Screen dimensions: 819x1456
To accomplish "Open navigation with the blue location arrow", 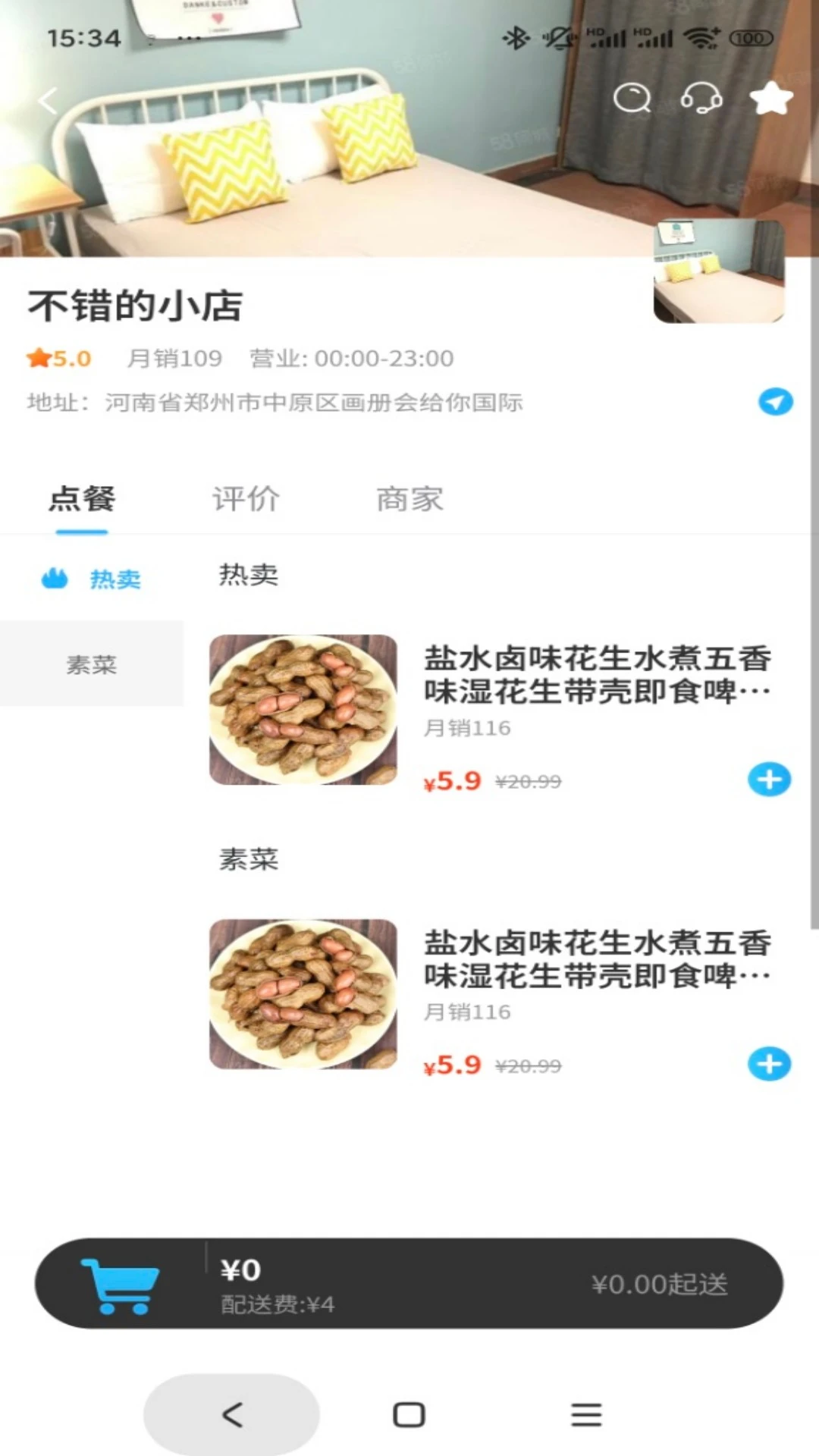I will (x=775, y=403).
